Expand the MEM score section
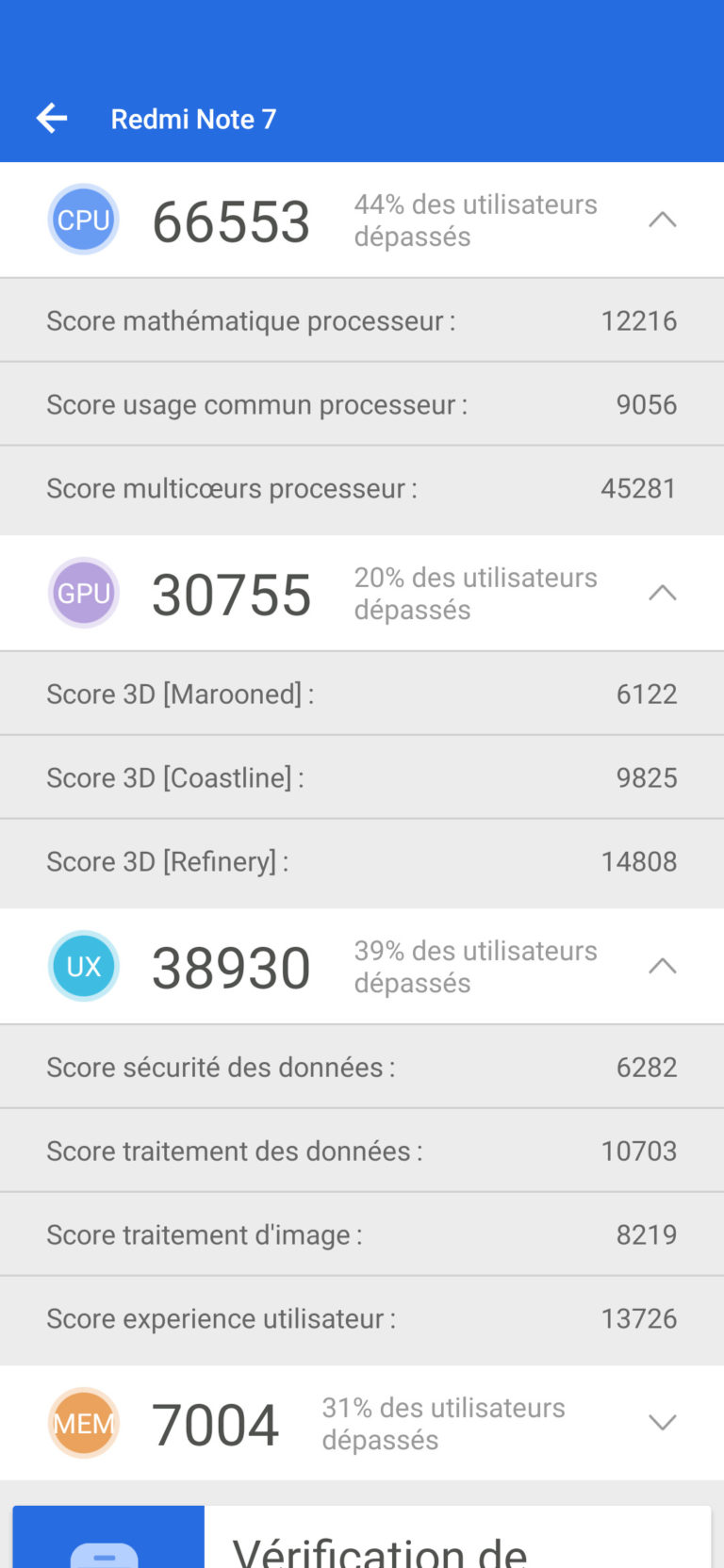 click(663, 1423)
